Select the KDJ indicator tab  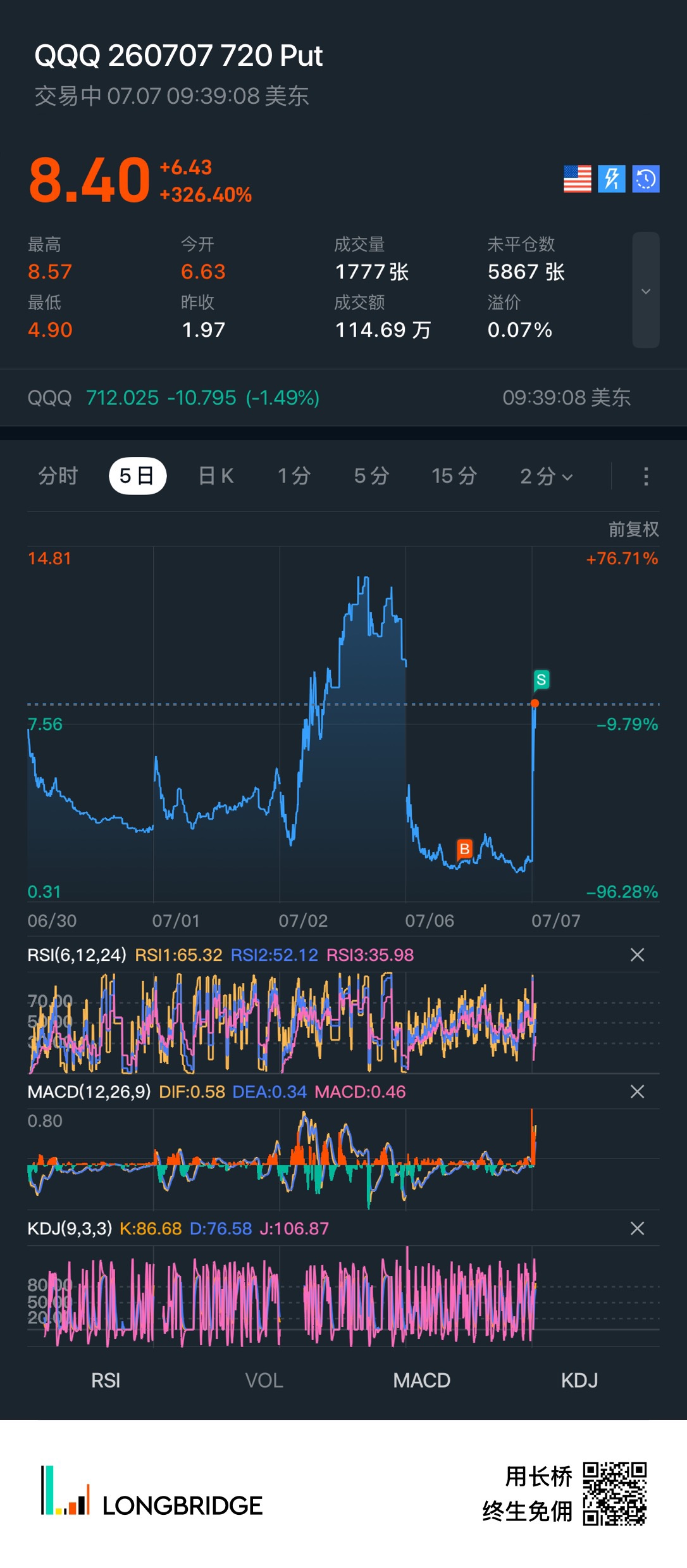[579, 1380]
